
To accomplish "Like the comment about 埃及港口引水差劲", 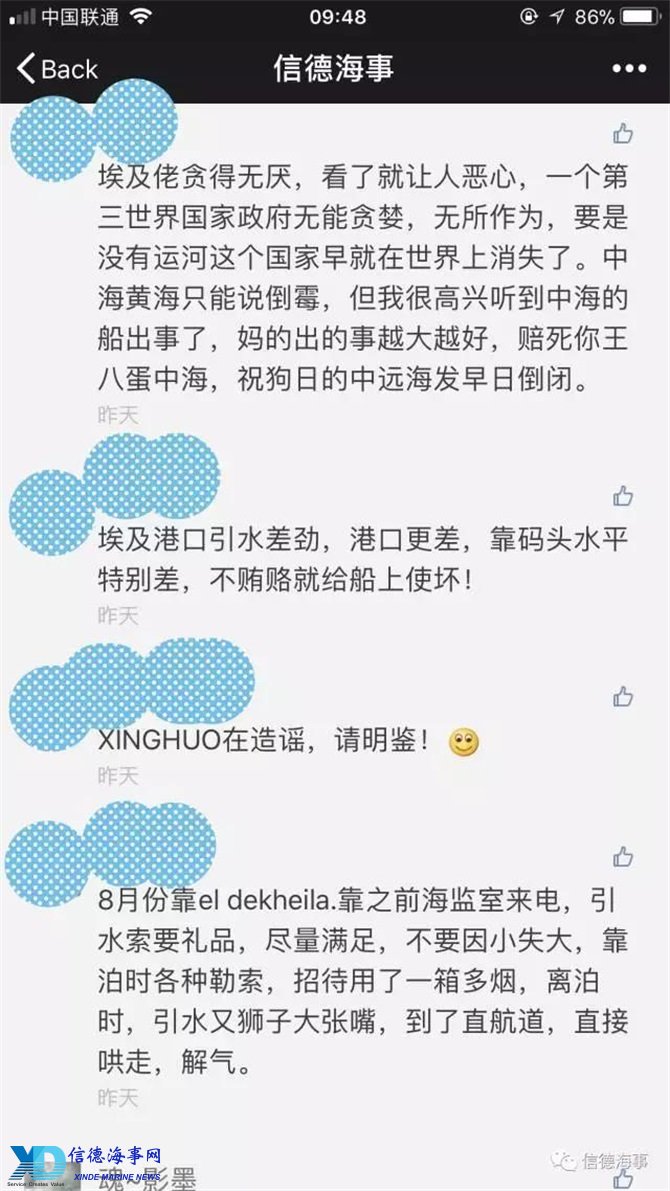I will click(x=623, y=495).
